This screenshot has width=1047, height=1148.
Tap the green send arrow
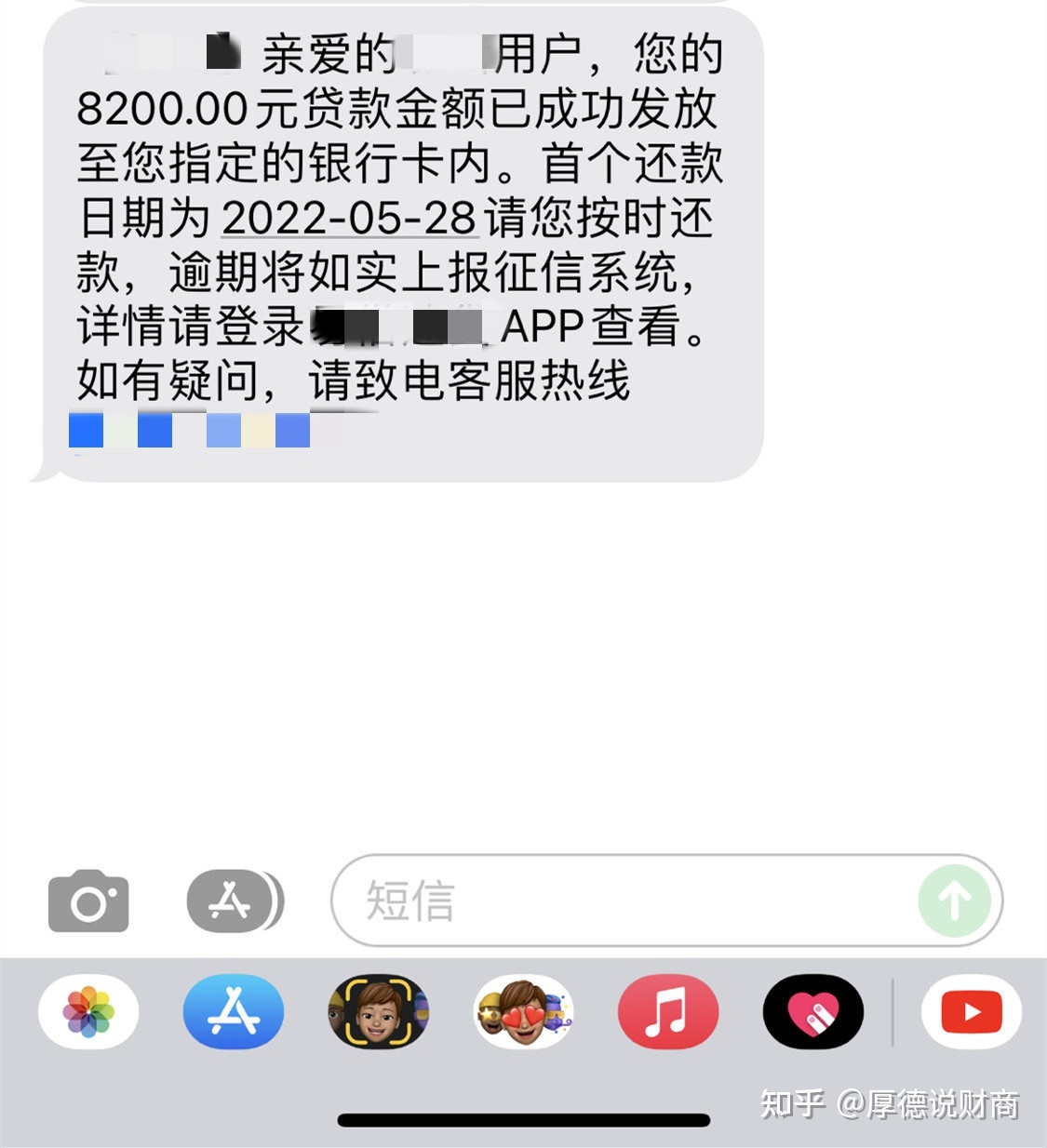953,901
